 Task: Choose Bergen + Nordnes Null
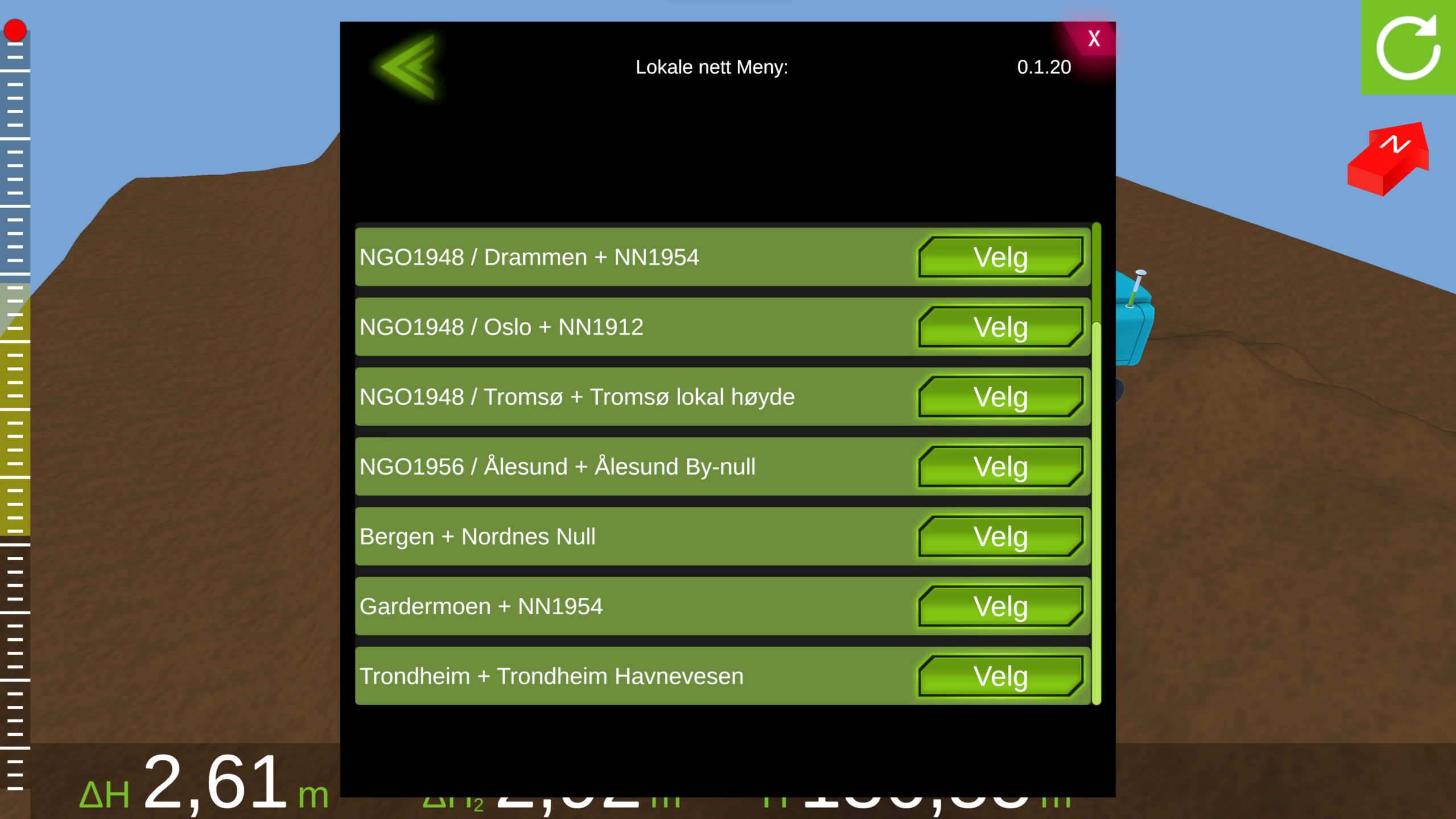1000,537
